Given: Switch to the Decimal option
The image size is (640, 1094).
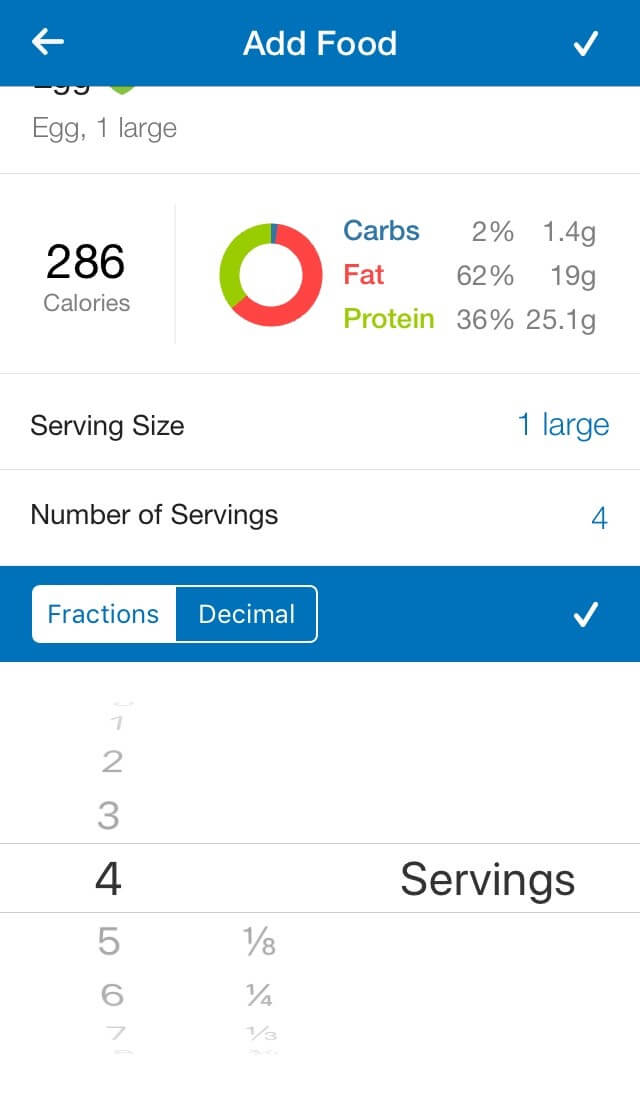Looking at the screenshot, I should click(246, 614).
